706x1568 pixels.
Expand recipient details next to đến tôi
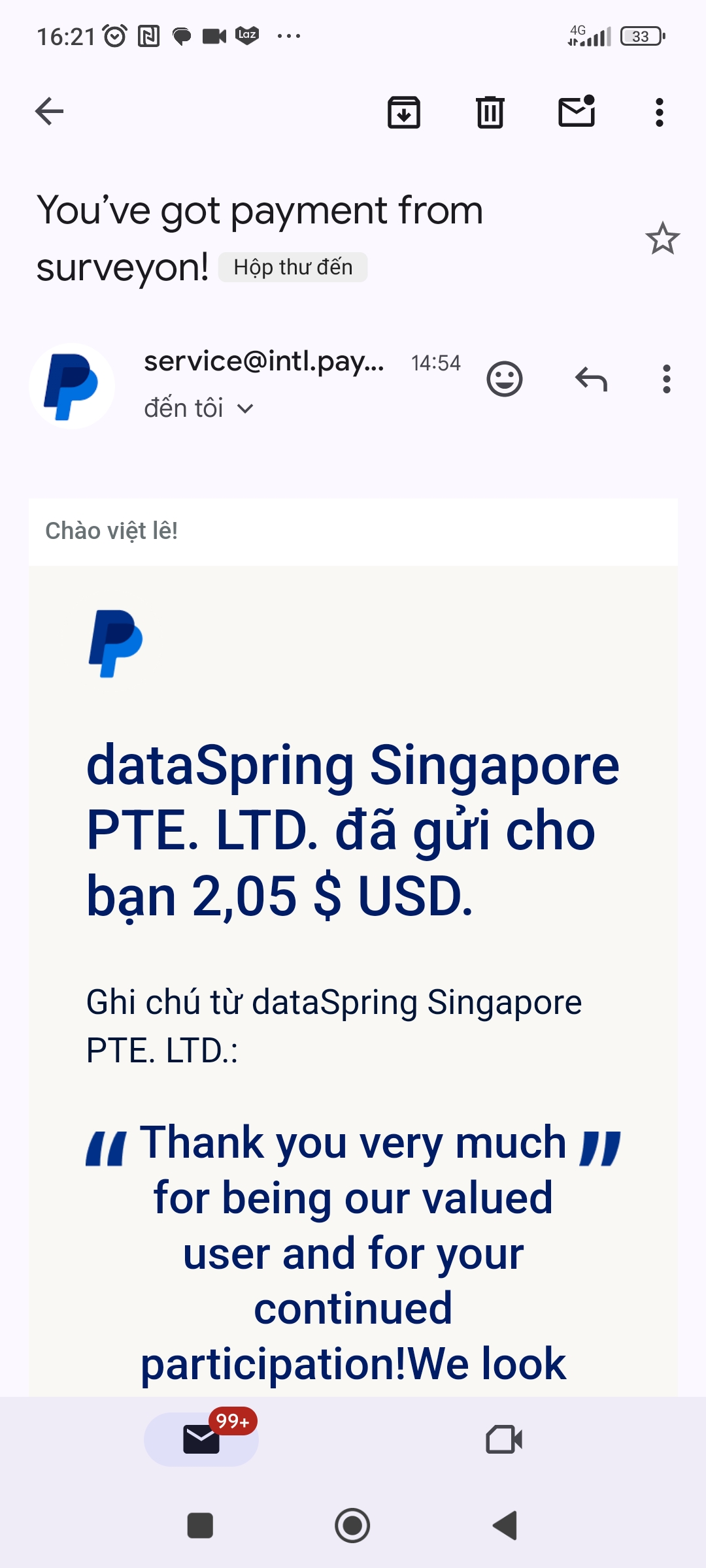(x=245, y=409)
